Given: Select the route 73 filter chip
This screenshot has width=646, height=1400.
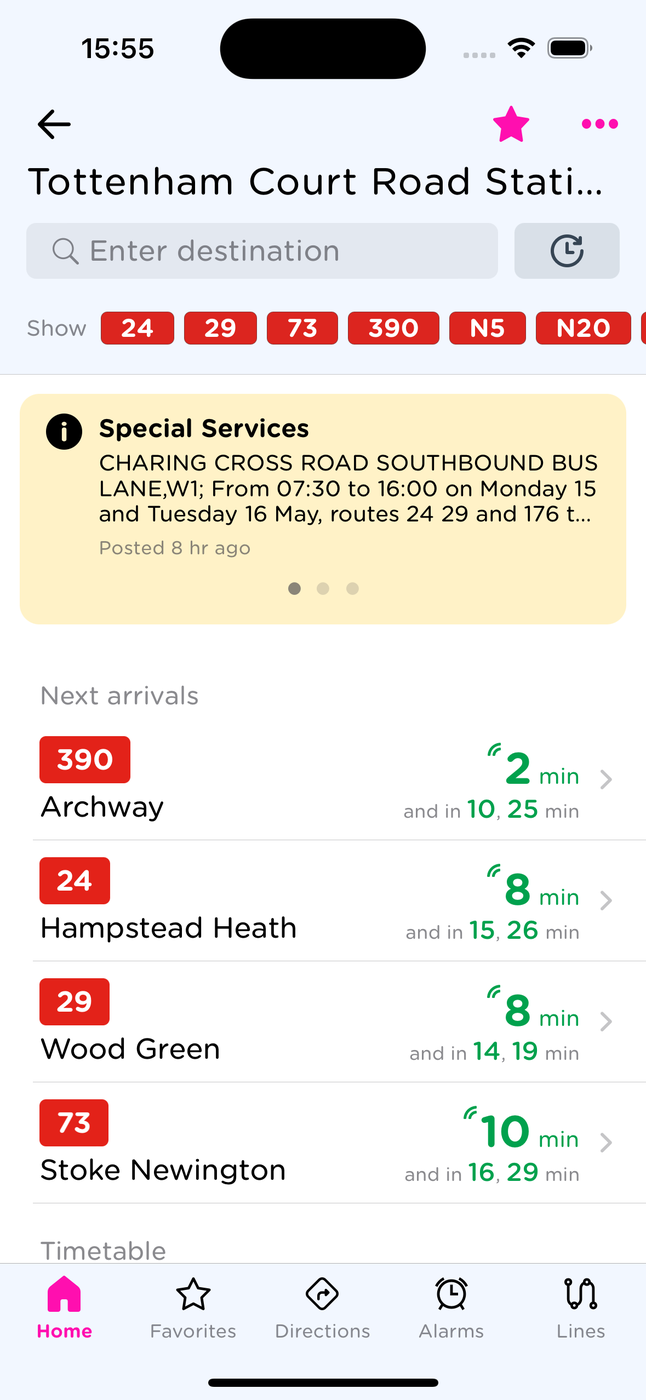Looking at the screenshot, I should 302,328.
